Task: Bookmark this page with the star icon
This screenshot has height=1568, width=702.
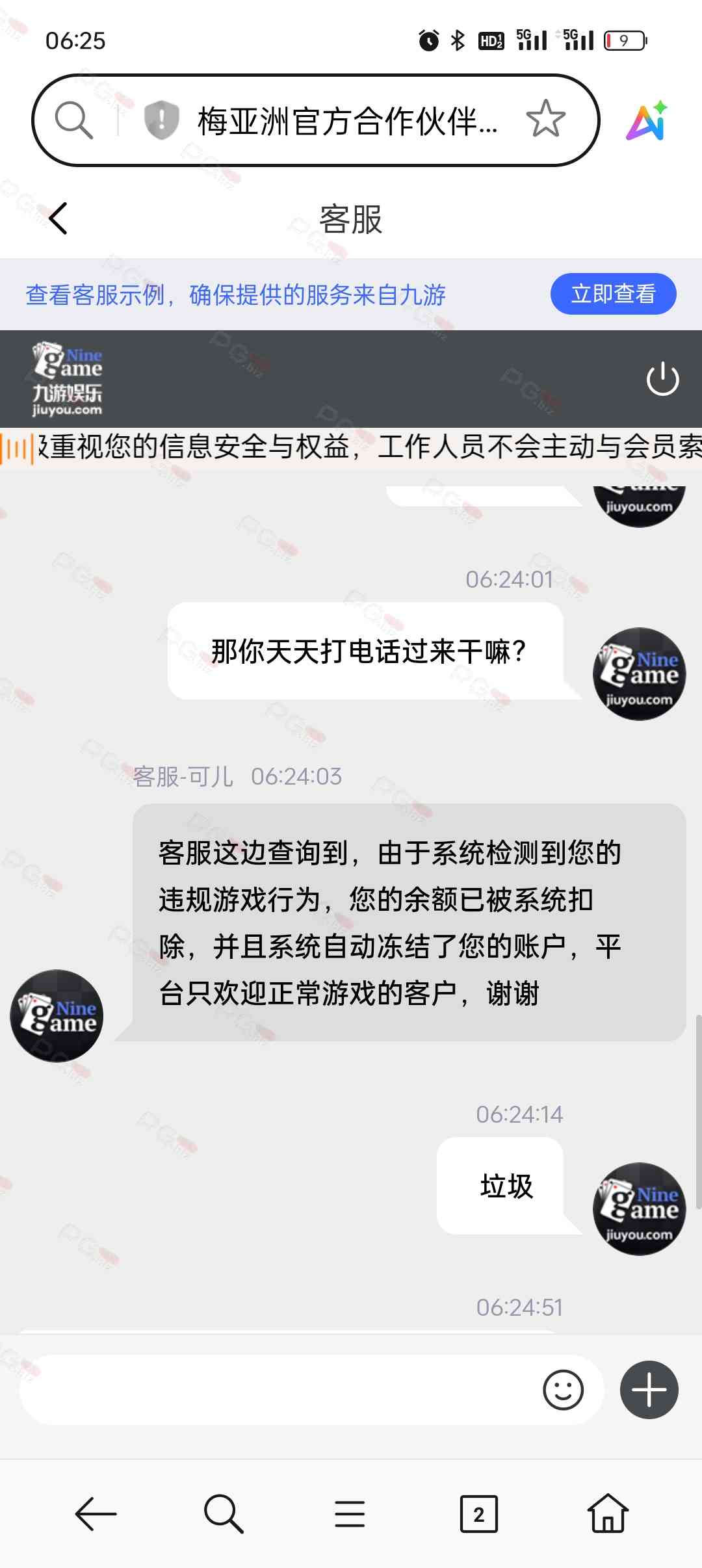Action: (x=545, y=120)
